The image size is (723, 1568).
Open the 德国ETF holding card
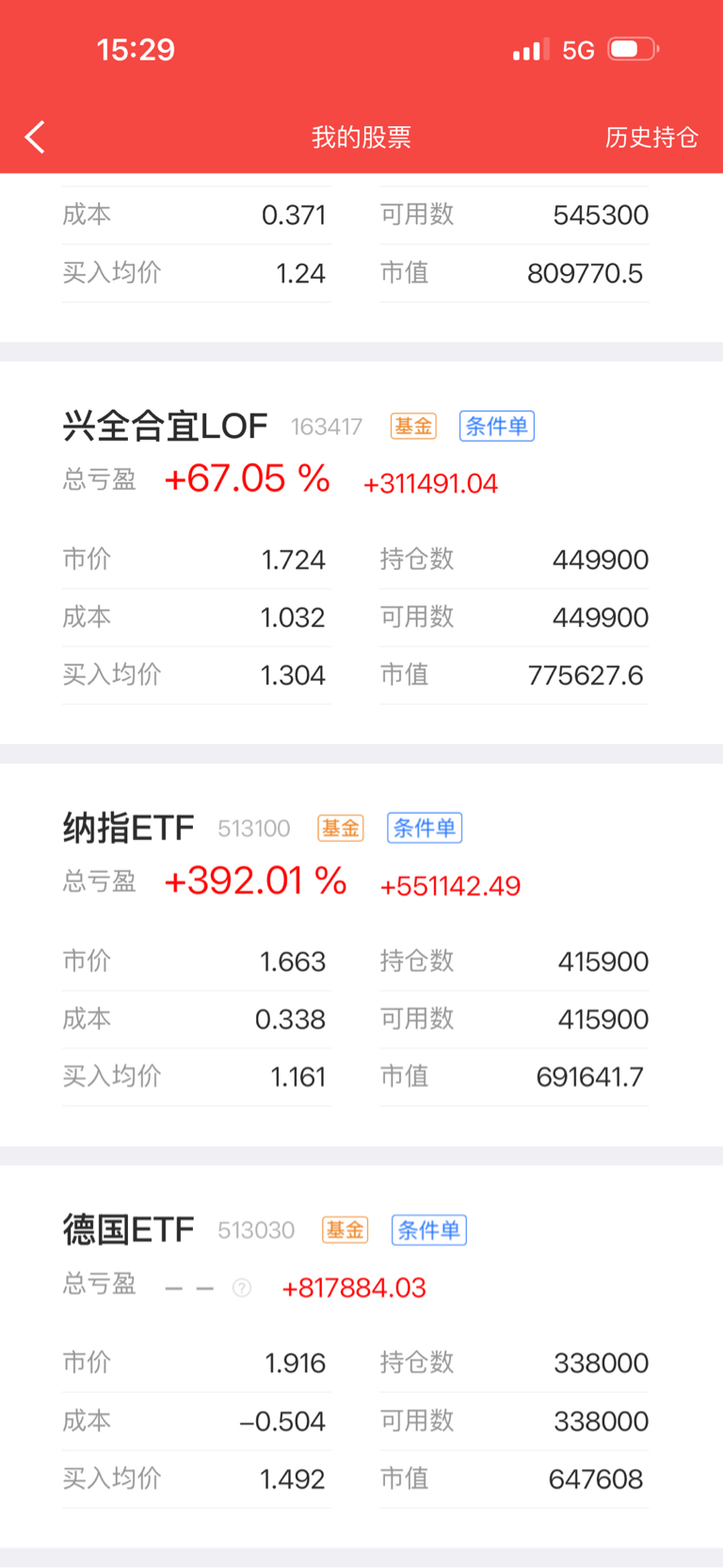361,1357
